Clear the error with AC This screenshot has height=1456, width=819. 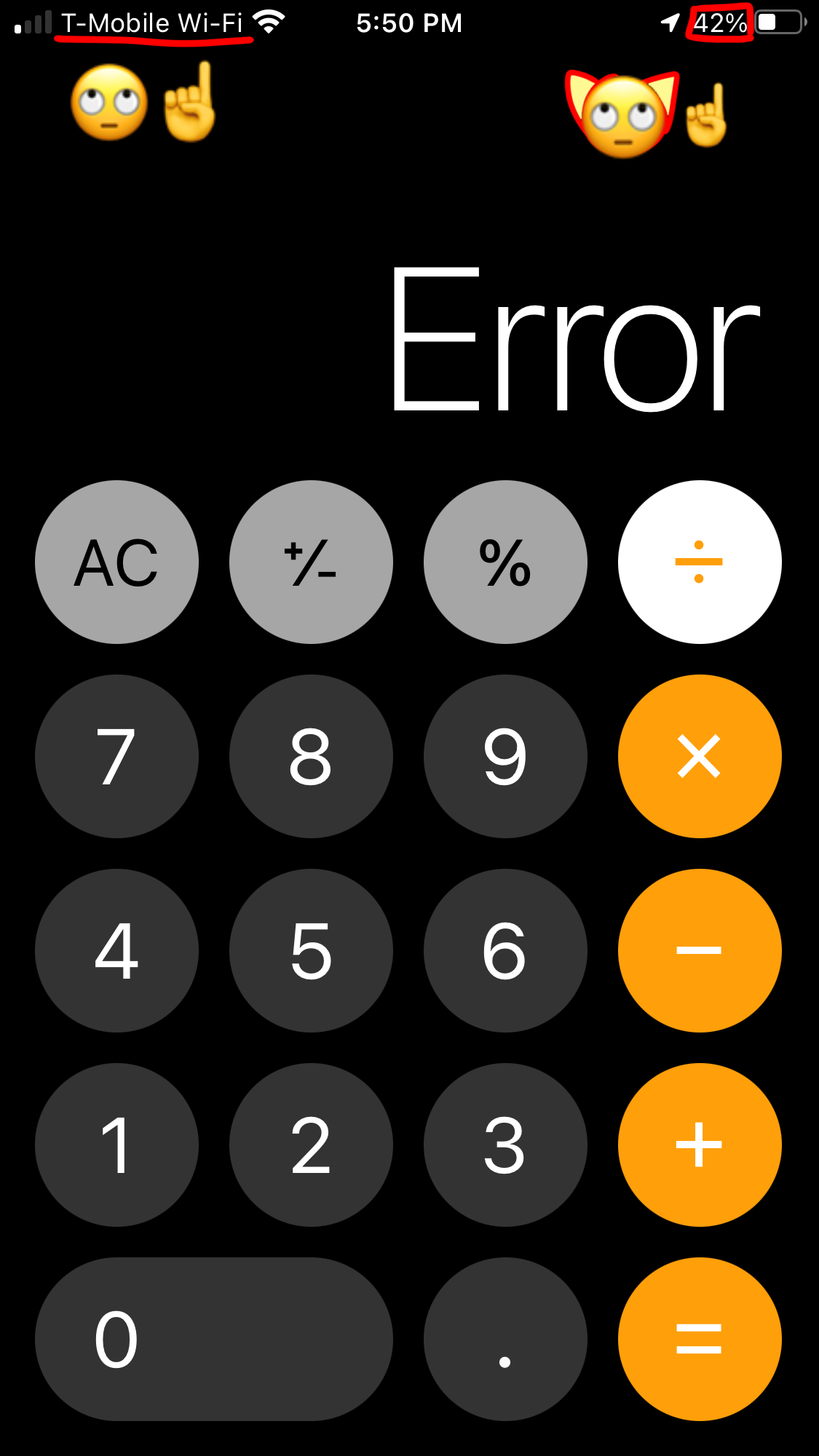click(116, 562)
